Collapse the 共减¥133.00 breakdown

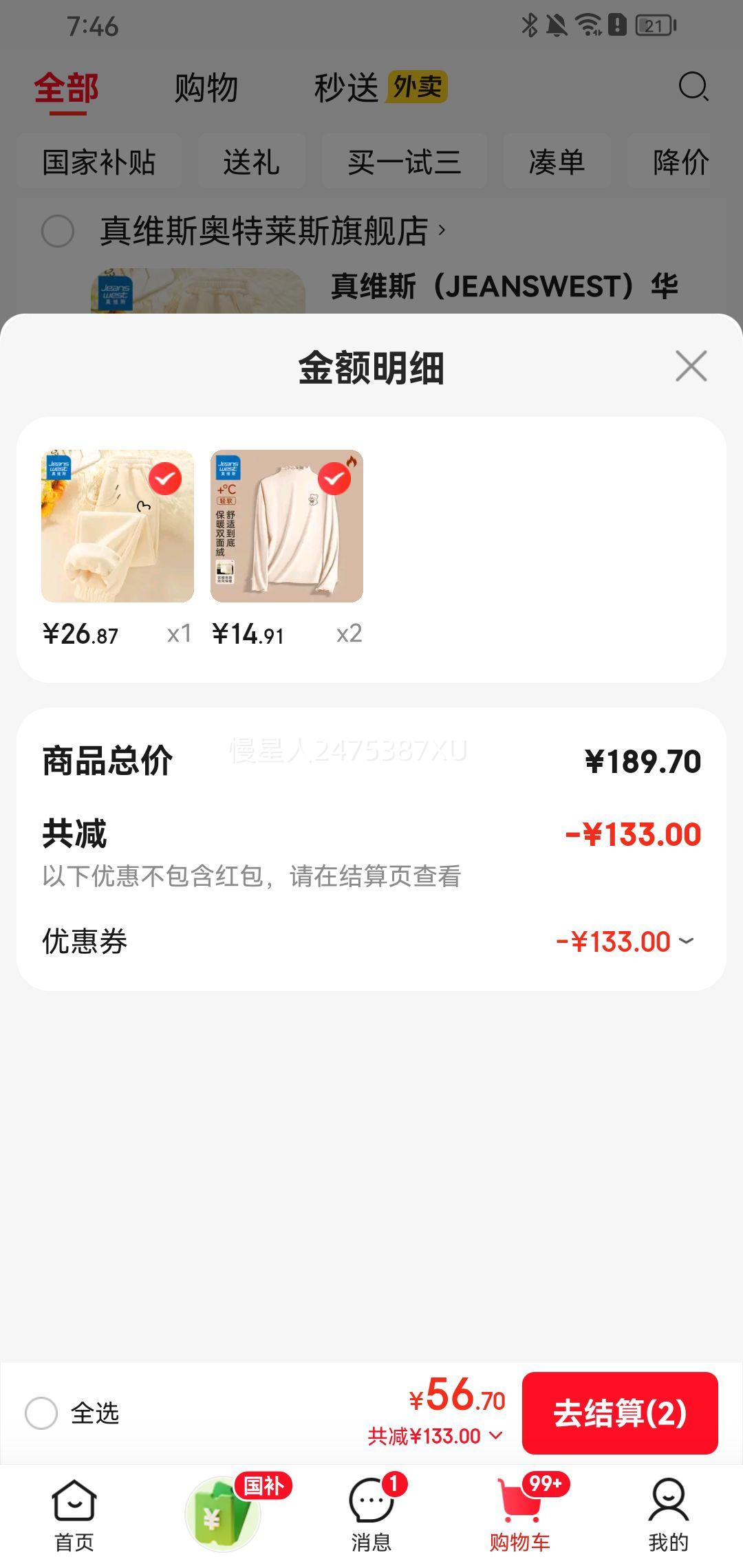[x=435, y=1436]
